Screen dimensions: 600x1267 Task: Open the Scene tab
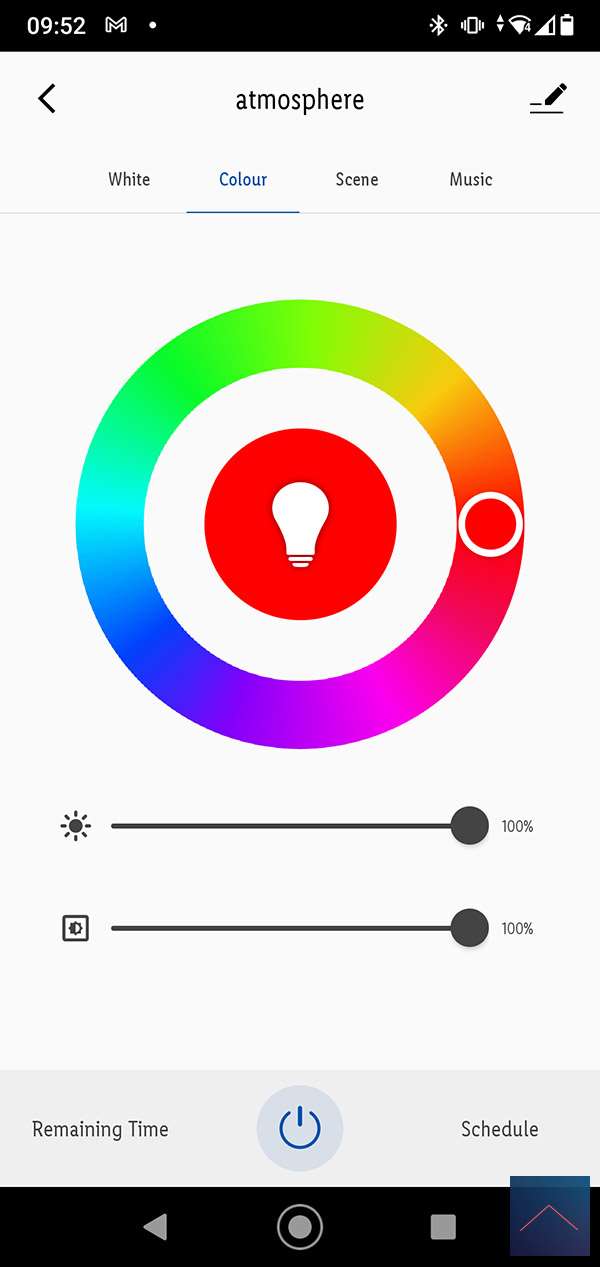pyautogui.click(x=357, y=180)
